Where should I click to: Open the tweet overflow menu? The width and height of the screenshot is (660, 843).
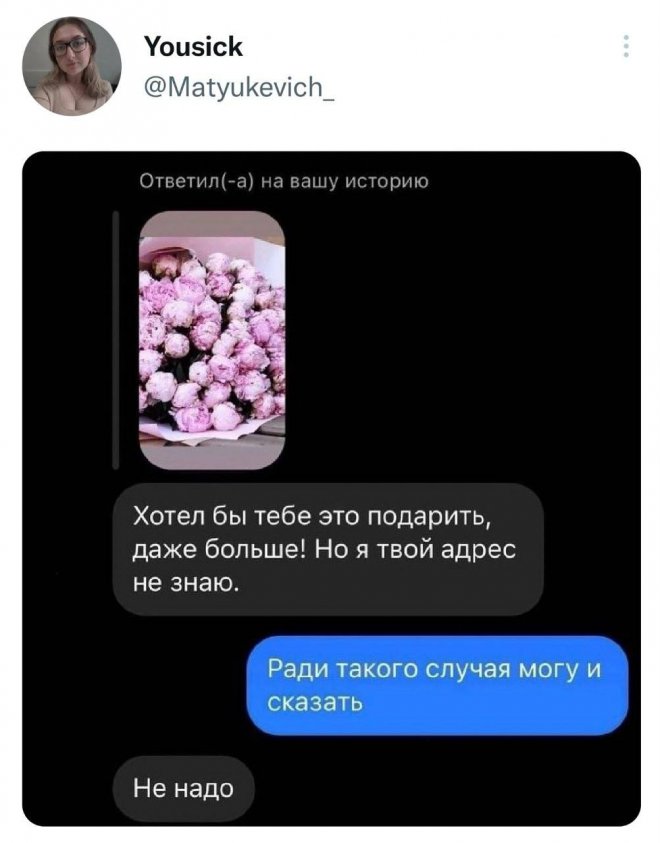pos(625,47)
